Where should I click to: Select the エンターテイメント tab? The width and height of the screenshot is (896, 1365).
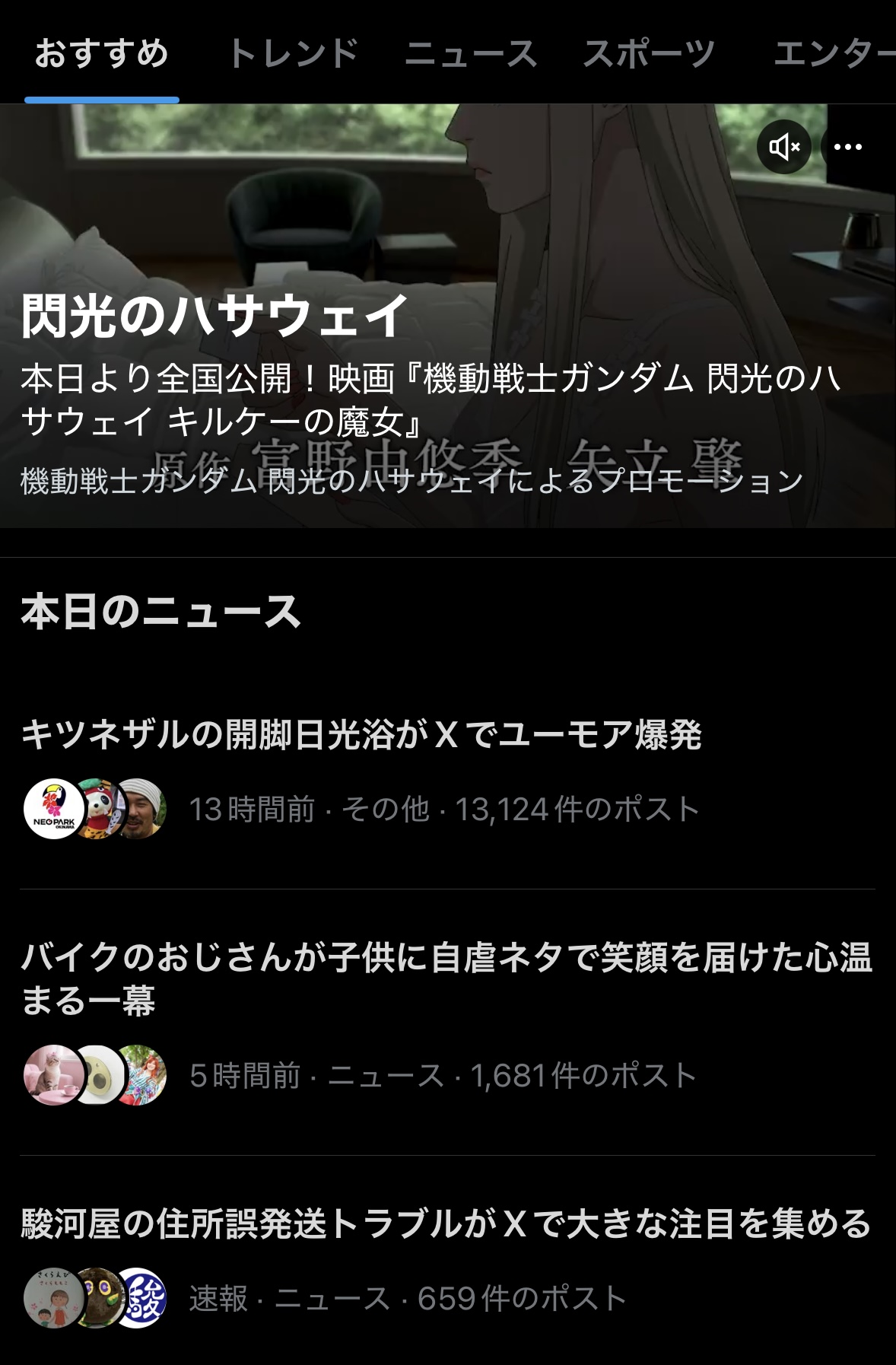pos(833,53)
